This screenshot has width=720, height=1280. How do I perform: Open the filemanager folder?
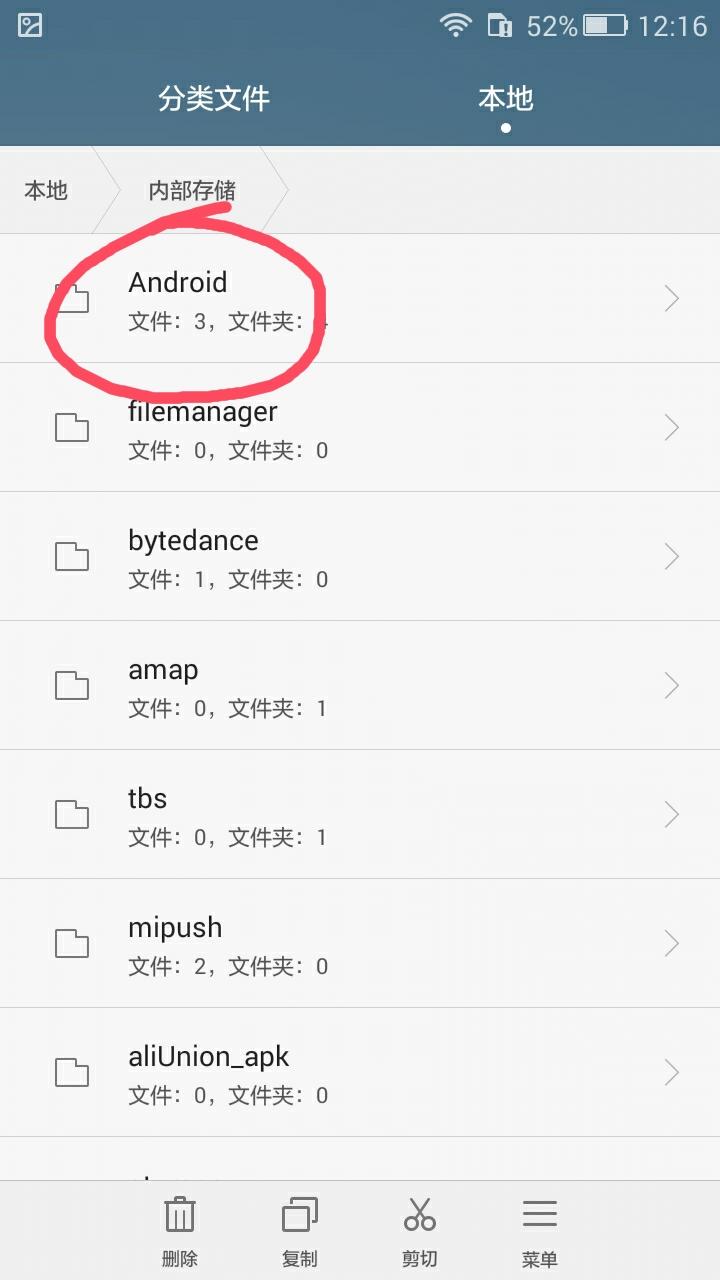360,428
